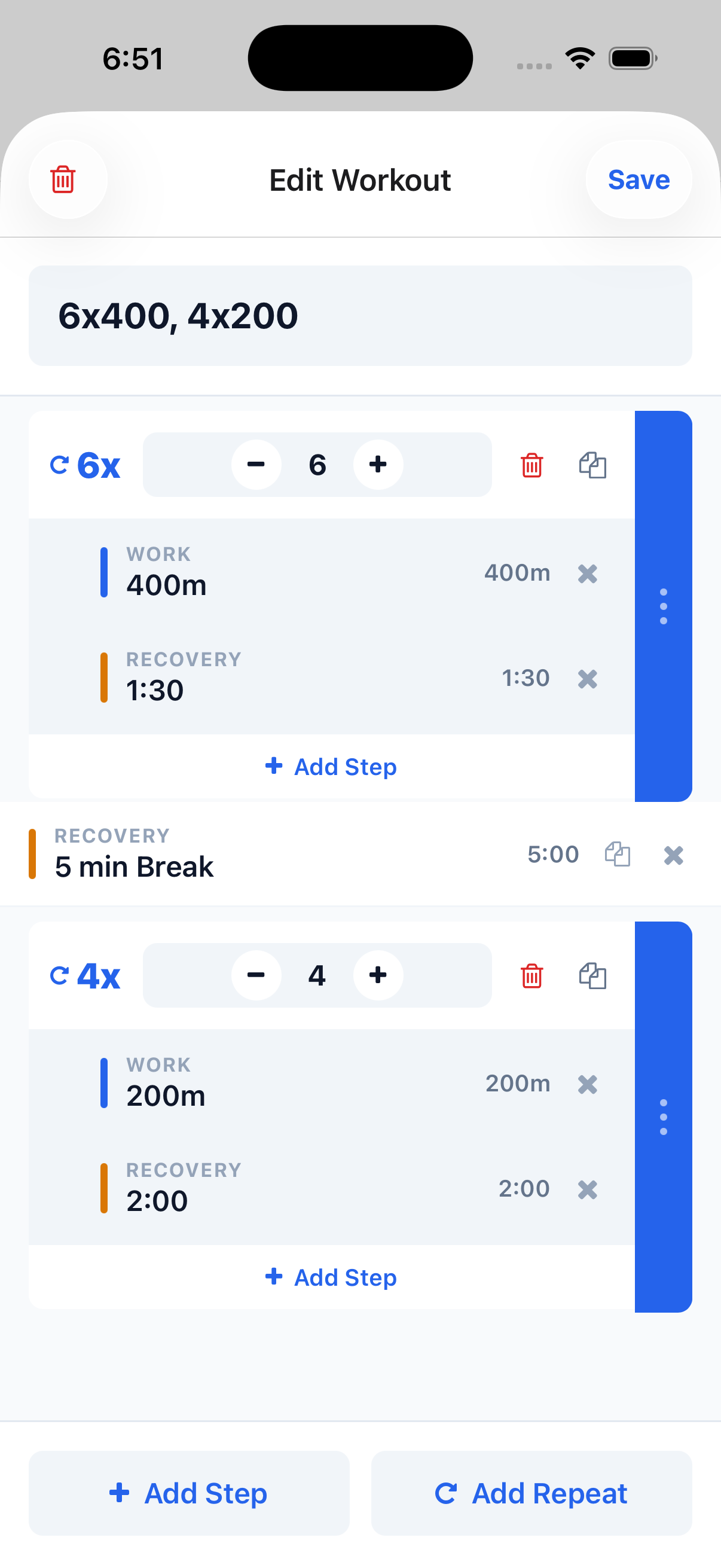Edit the workout name field

point(360,315)
